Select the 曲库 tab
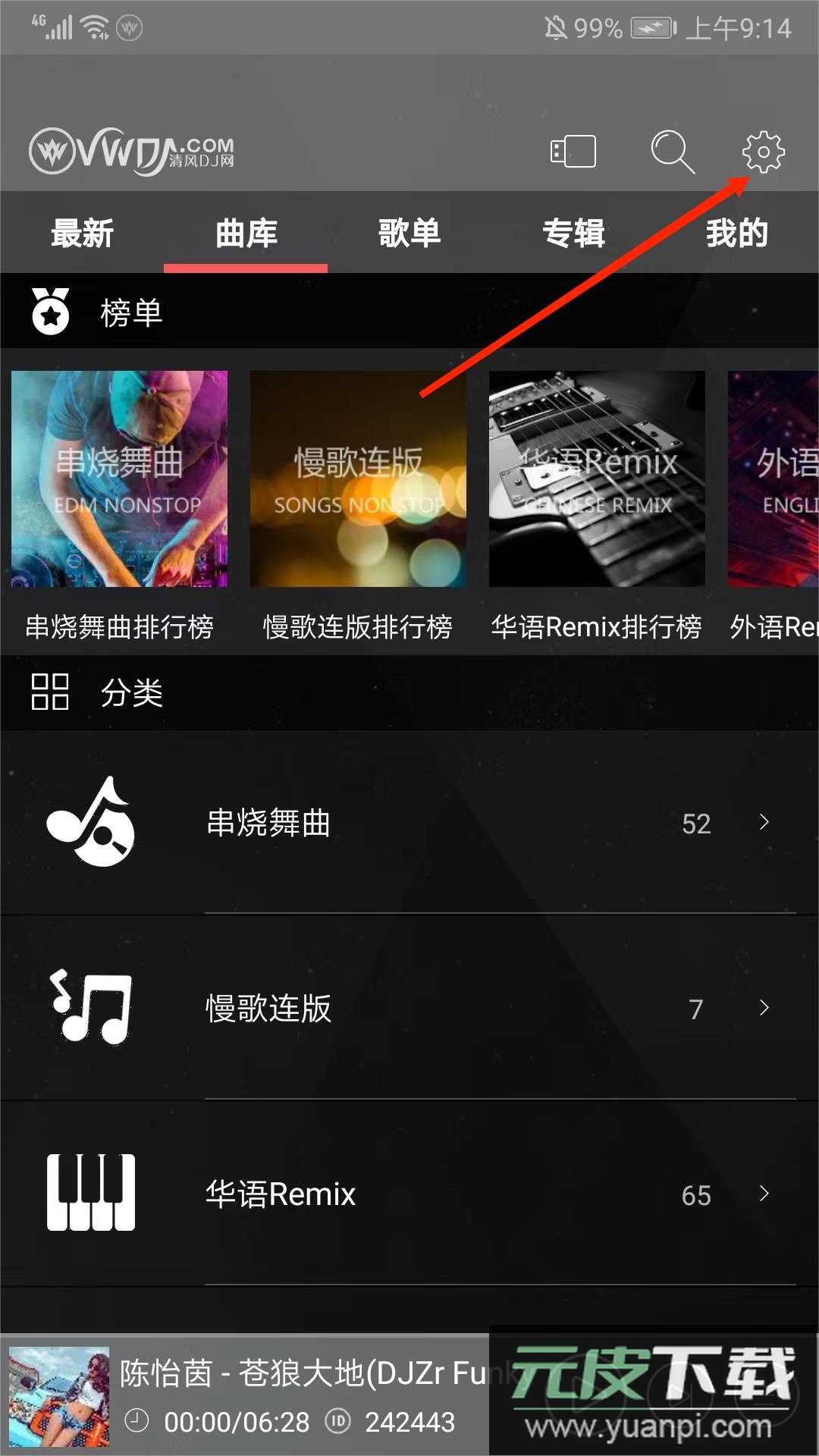819x1456 pixels. pyautogui.click(x=246, y=233)
